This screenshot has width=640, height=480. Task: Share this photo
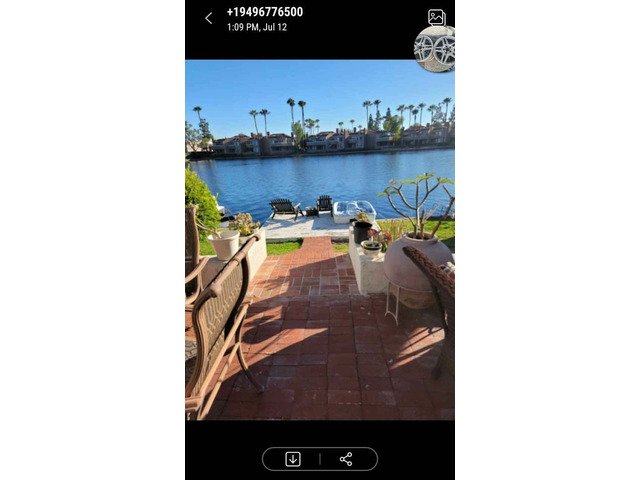(346, 459)
